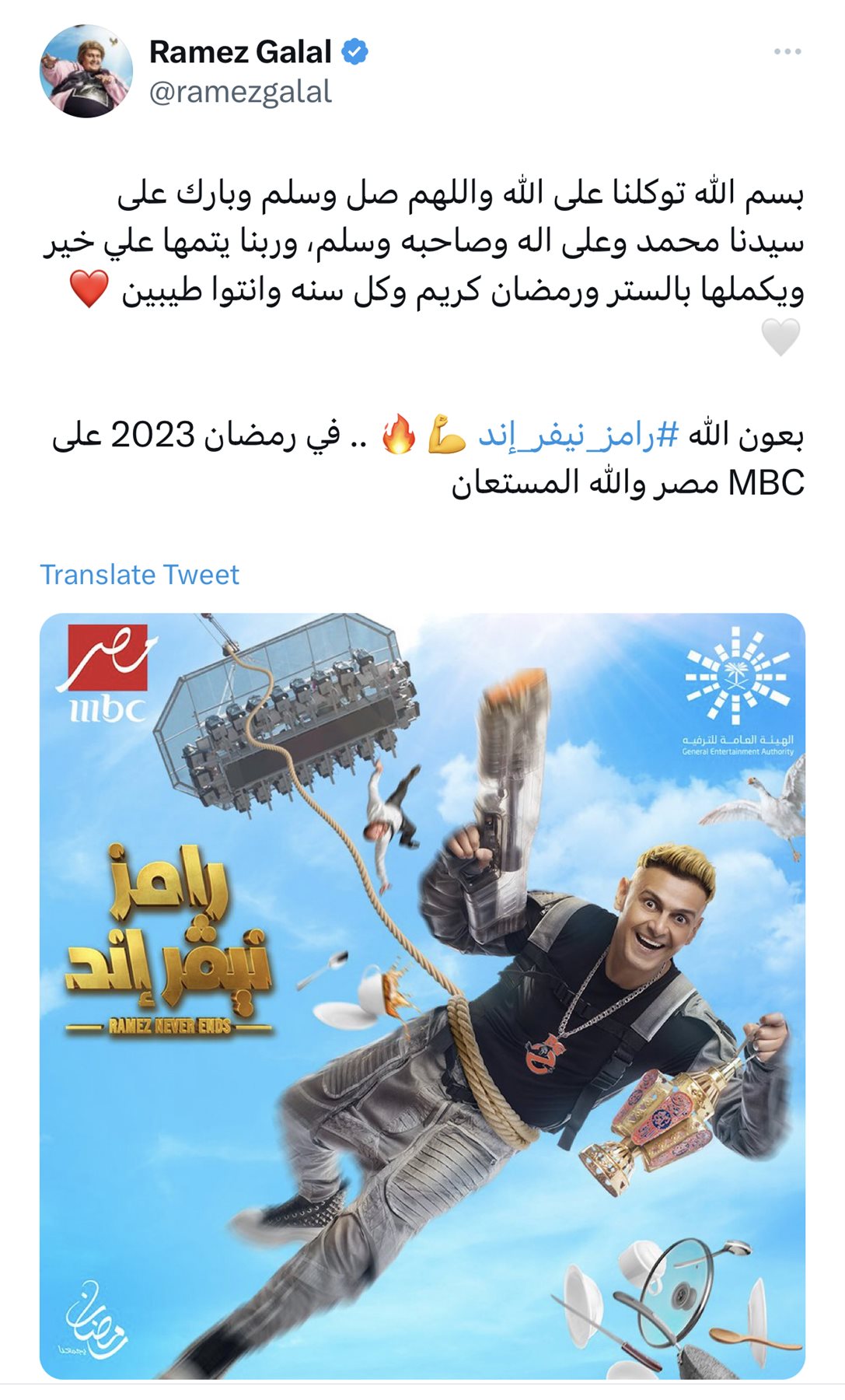The height and width of the screenshot is (1400, 845).
Task: Tap the Translate Tweet link
Action: pyautogui.click(x=139, y=575)
